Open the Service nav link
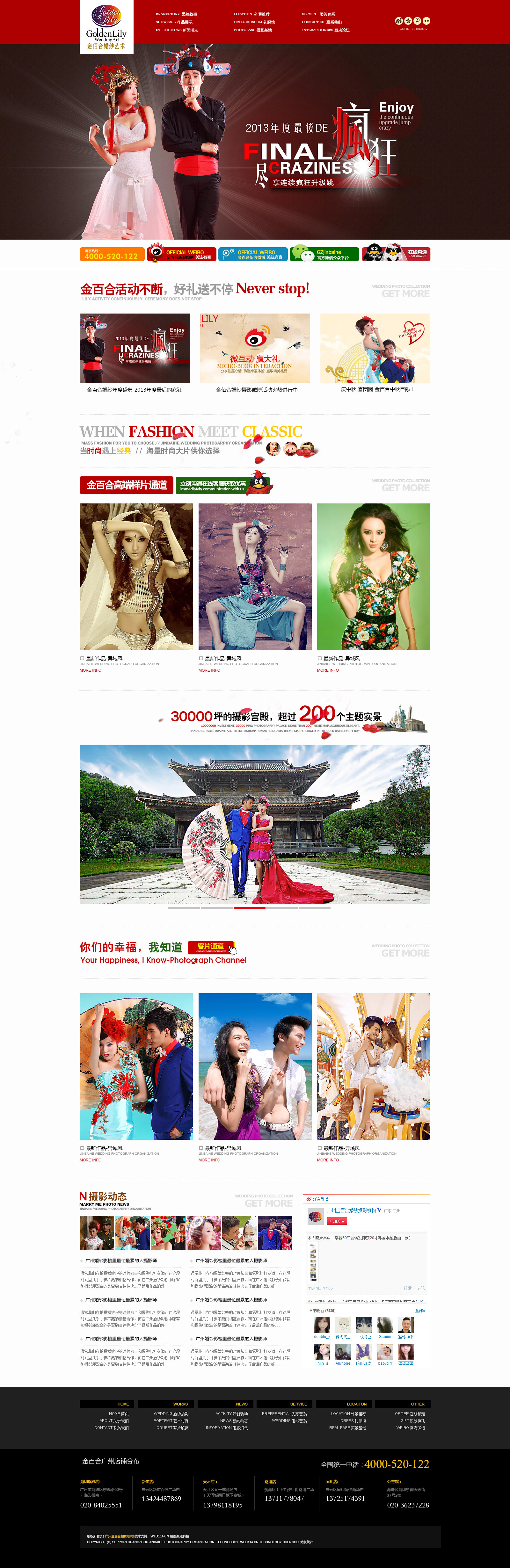The height and width of the screenshot is (1568, 510). coord(318,14)
